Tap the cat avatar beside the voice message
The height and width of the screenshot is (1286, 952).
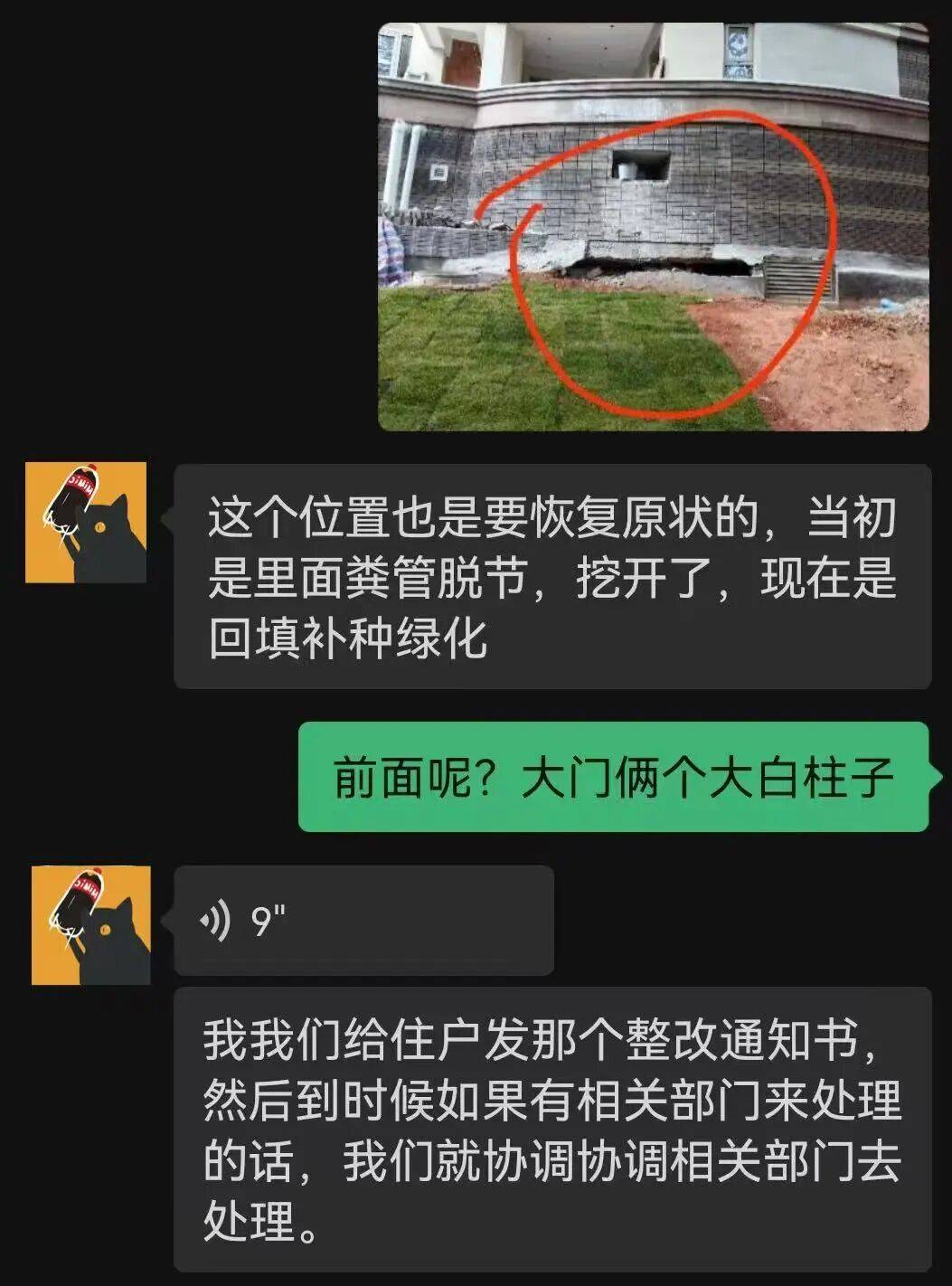(x=91, y=925)
